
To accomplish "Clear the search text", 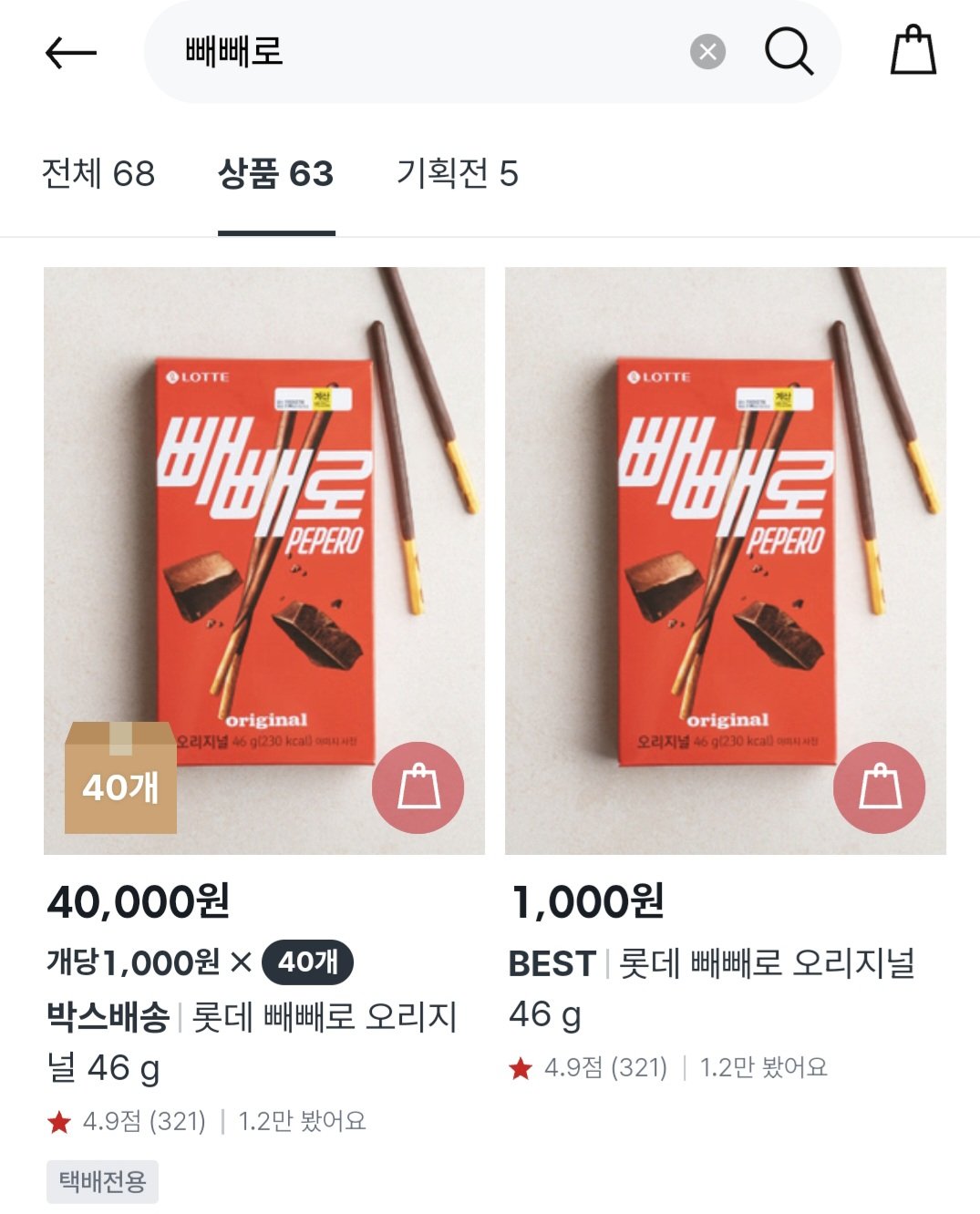I will click(x=707, y=52).
